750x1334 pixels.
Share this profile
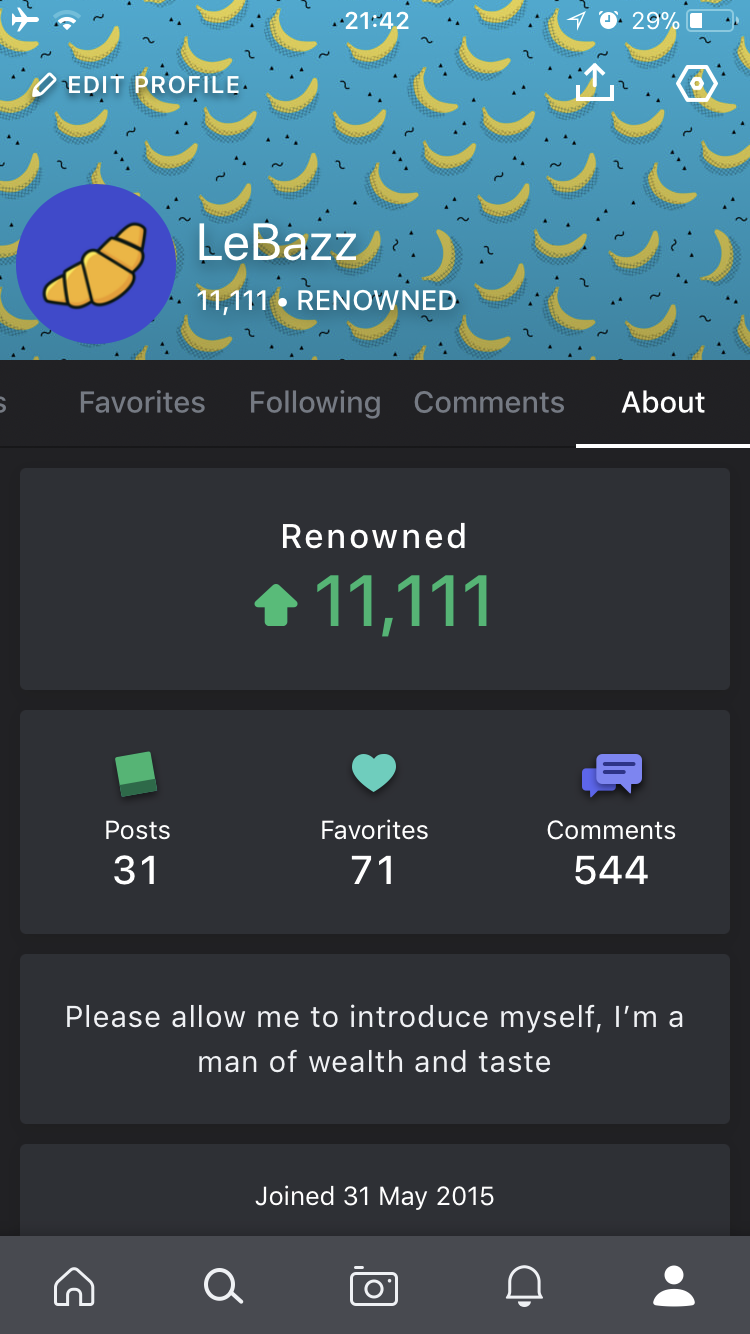[x=595, y=83]
